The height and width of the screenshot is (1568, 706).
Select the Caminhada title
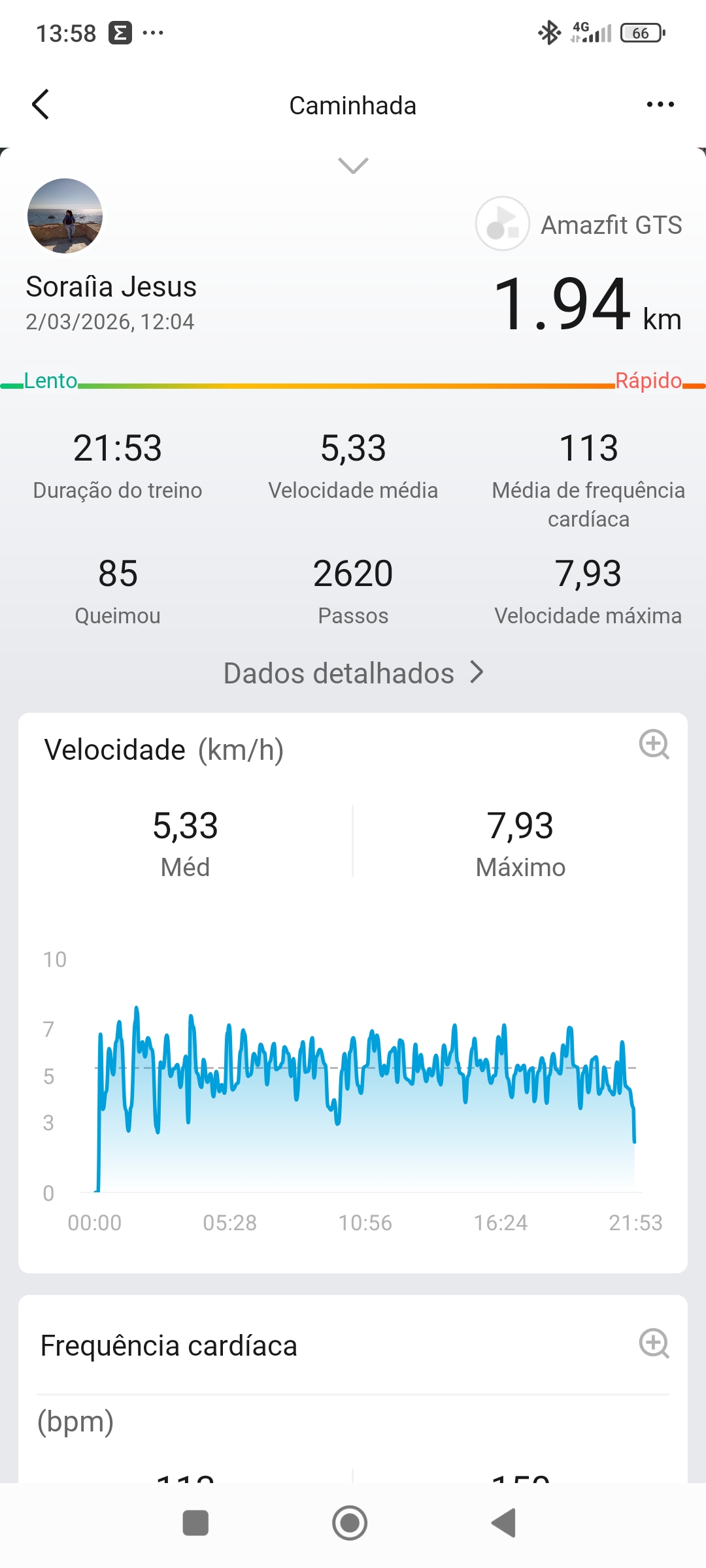tap(352, 105)
